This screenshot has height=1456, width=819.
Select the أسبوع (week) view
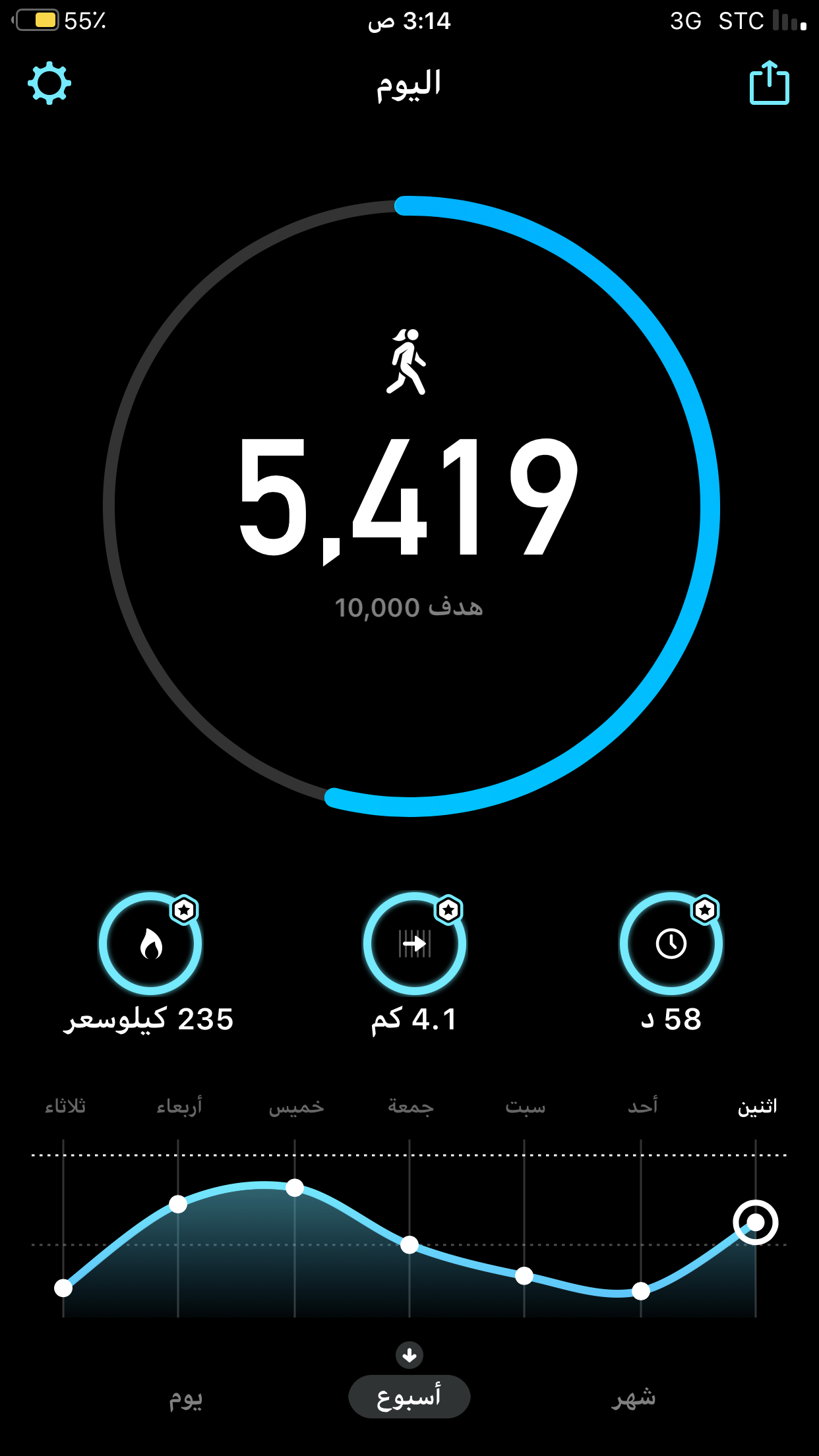tap(409, 1397)
